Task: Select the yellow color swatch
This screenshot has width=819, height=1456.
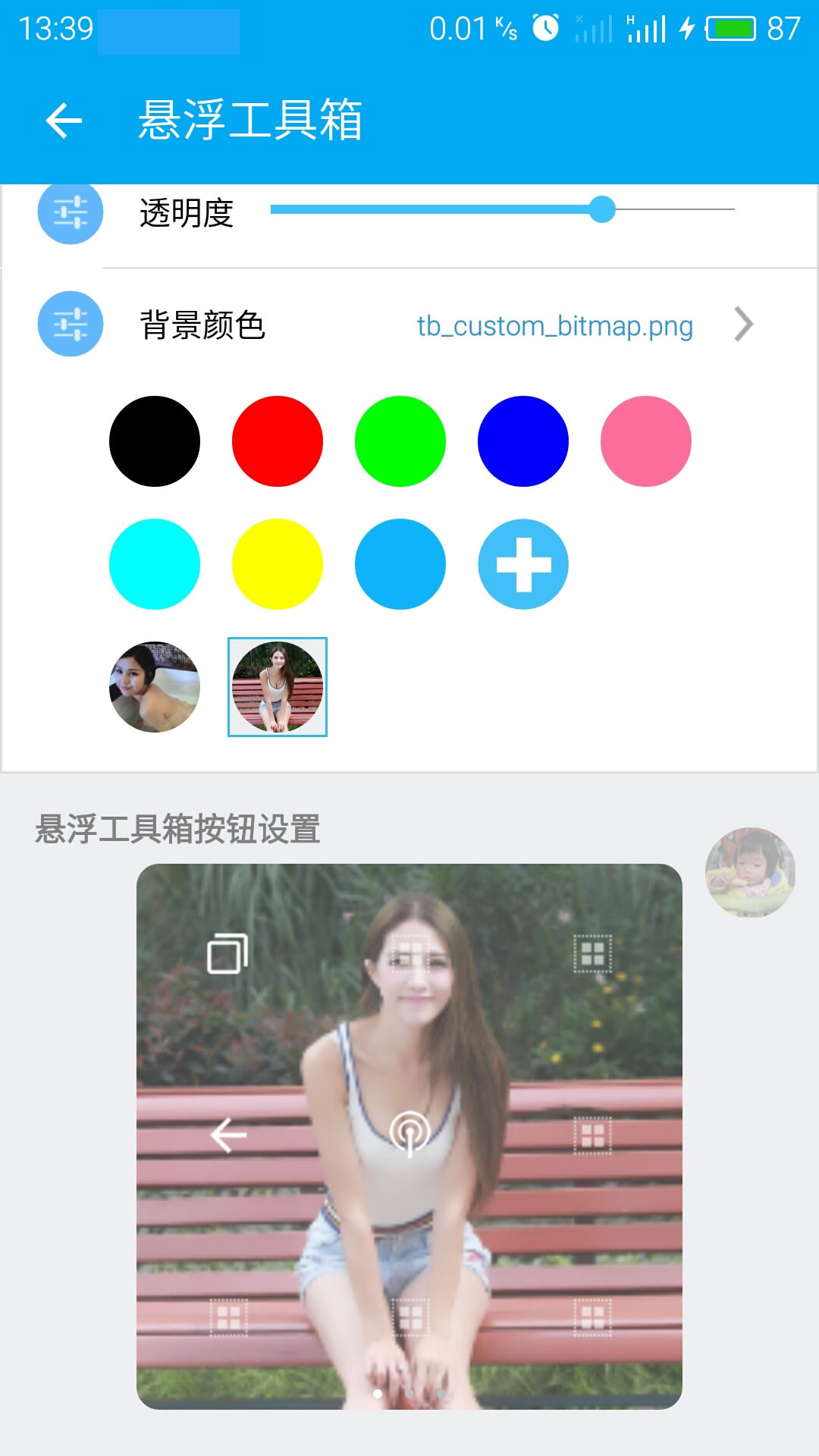Action: click(278, 564)
